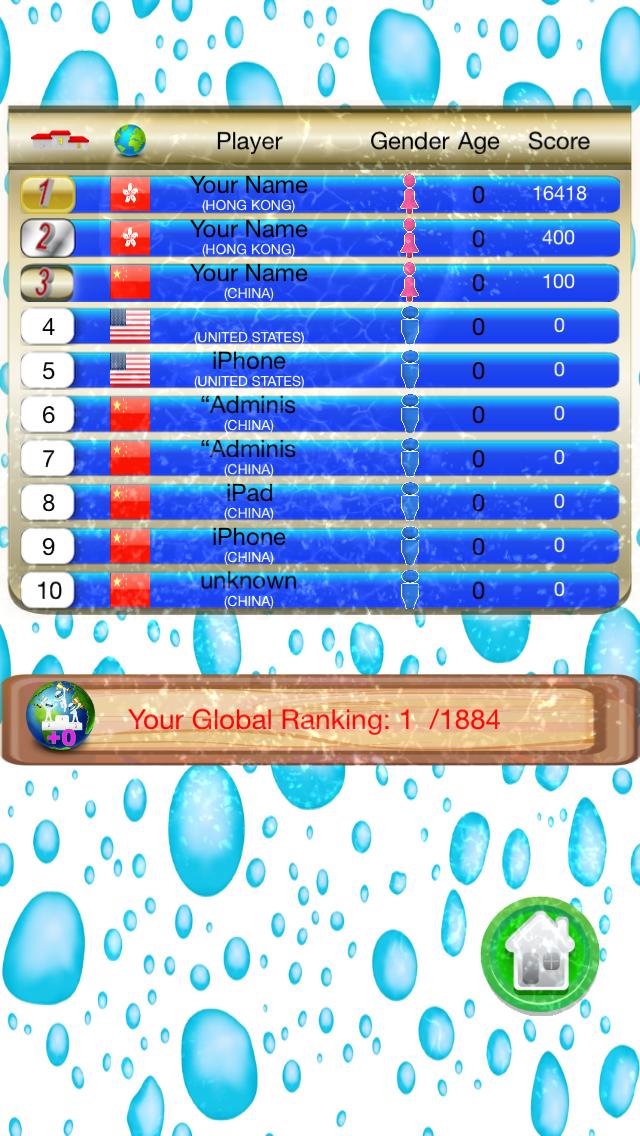Return to the home screen via green house button
Image resolution: width=640 pixels, height=1136 pixels.
[539, 955]
